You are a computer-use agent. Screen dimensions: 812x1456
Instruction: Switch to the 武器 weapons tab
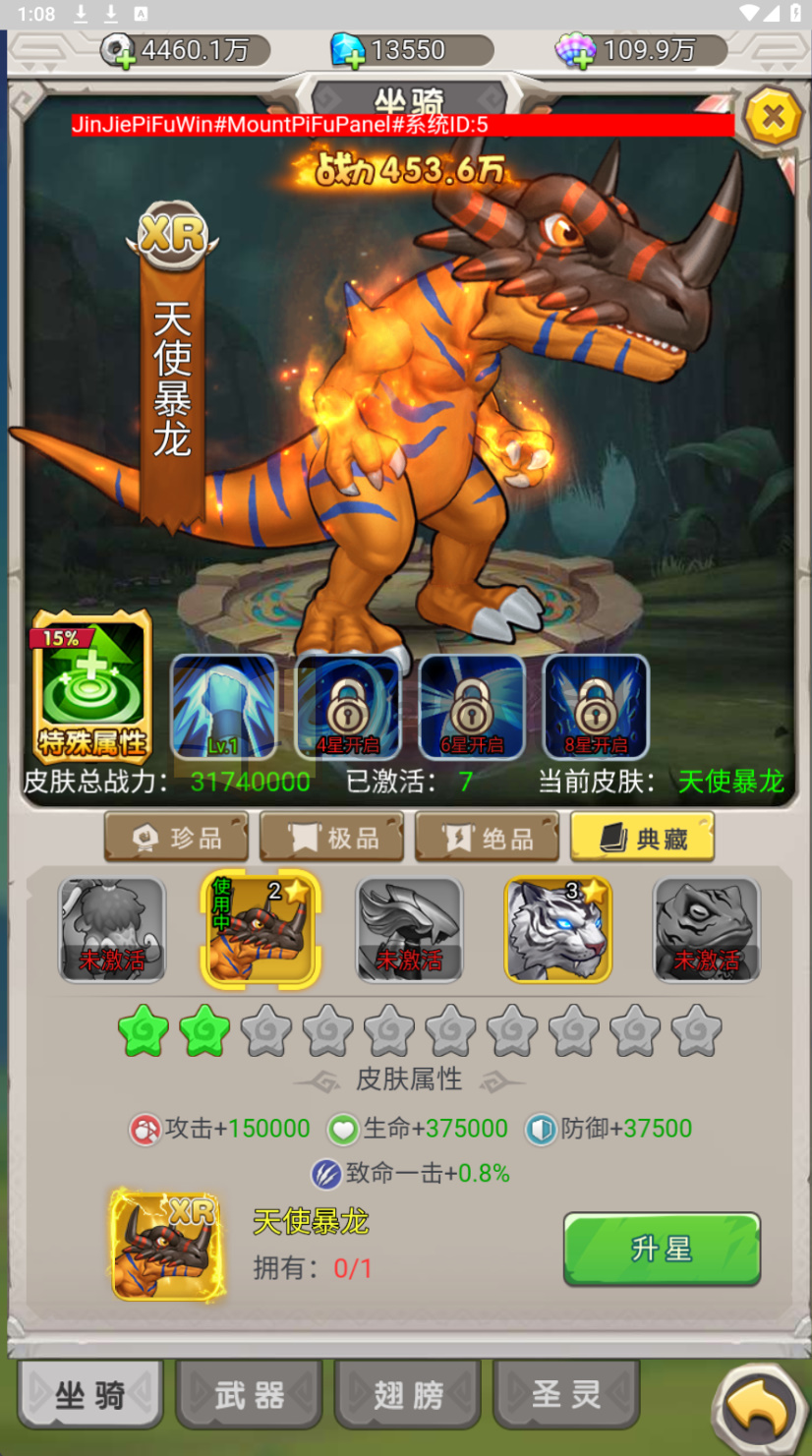250,1394
